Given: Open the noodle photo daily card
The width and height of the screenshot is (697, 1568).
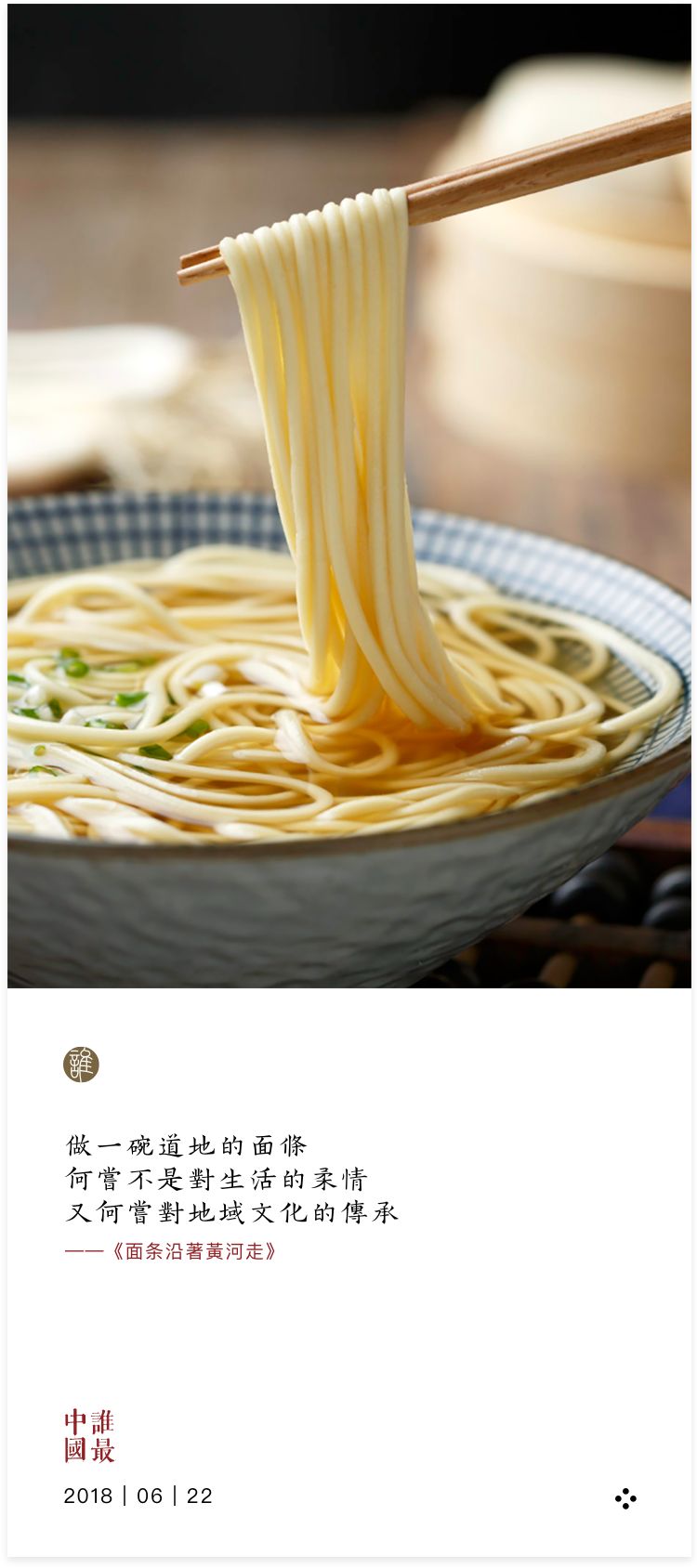Looking at the screenshot, I should pyautogui.click(x=348, y=496).
